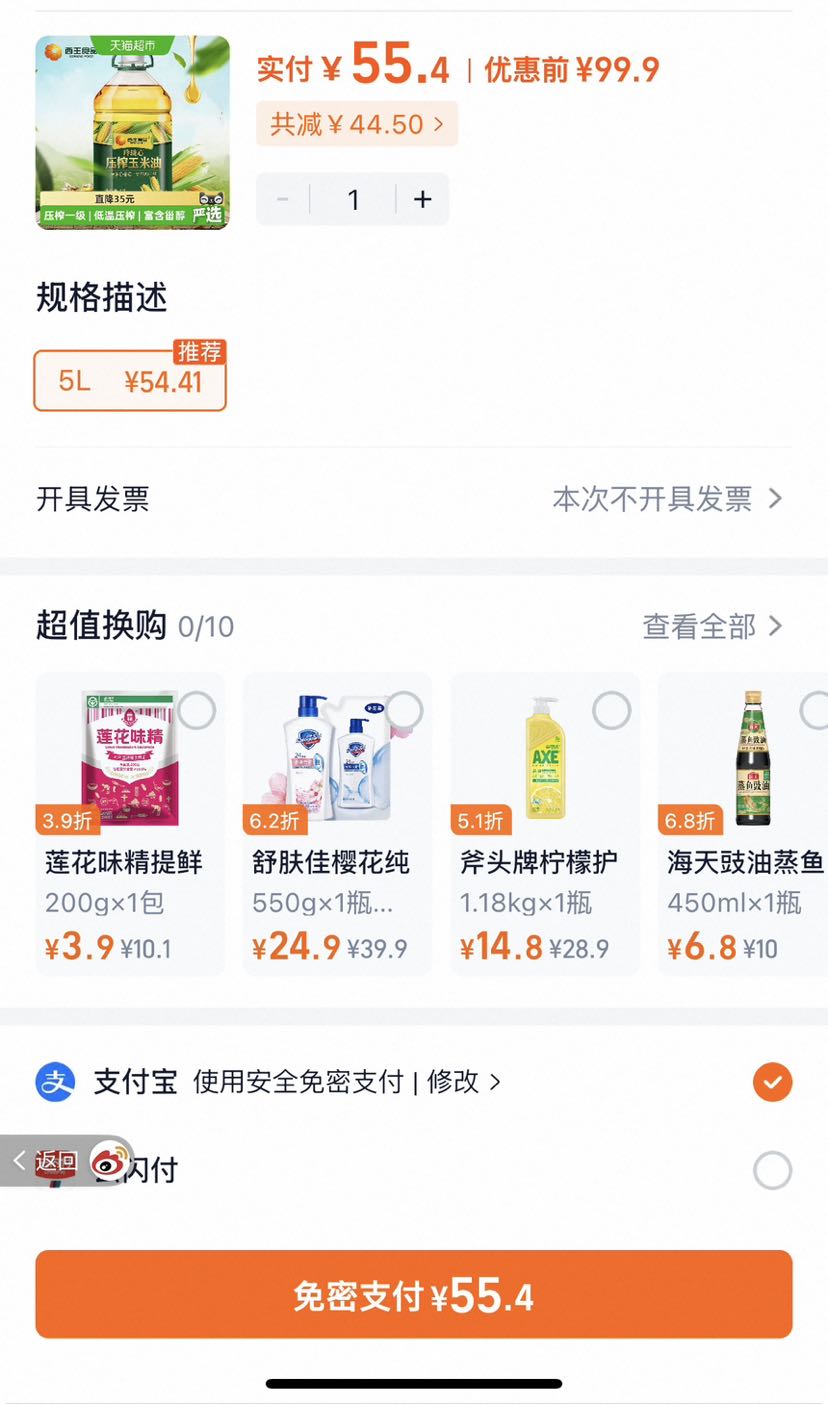The height and width of the screenshot is (1404, 828).
Task: Increase quantity with the plus button
Action: [x=423, y=199]
